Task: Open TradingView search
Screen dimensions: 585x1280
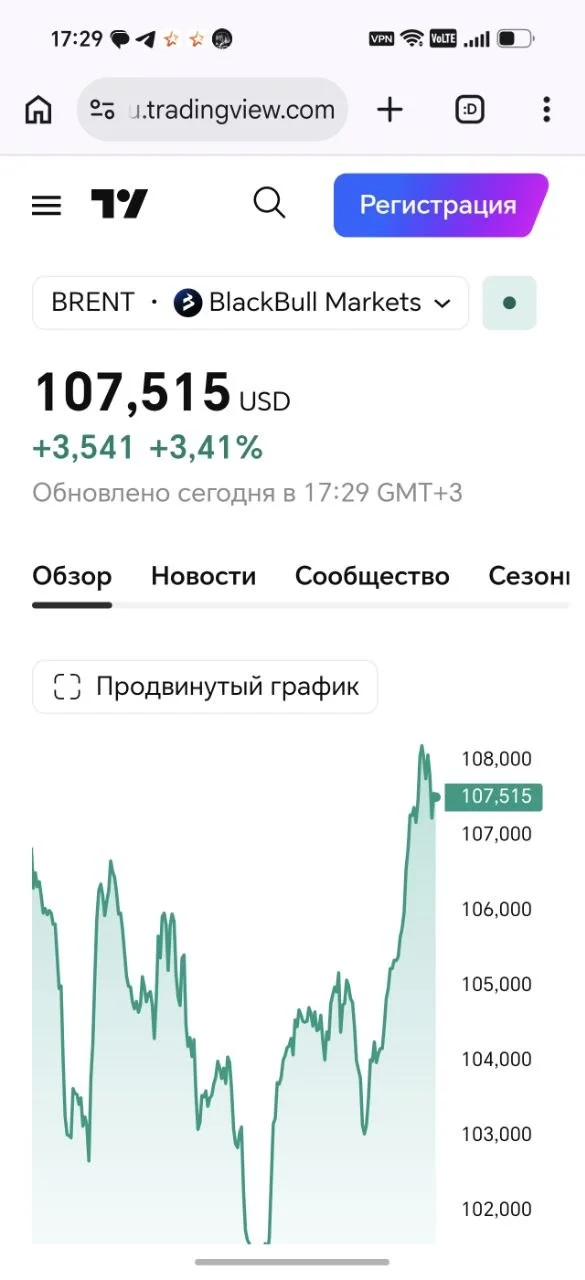Action: tap(269, 204)
